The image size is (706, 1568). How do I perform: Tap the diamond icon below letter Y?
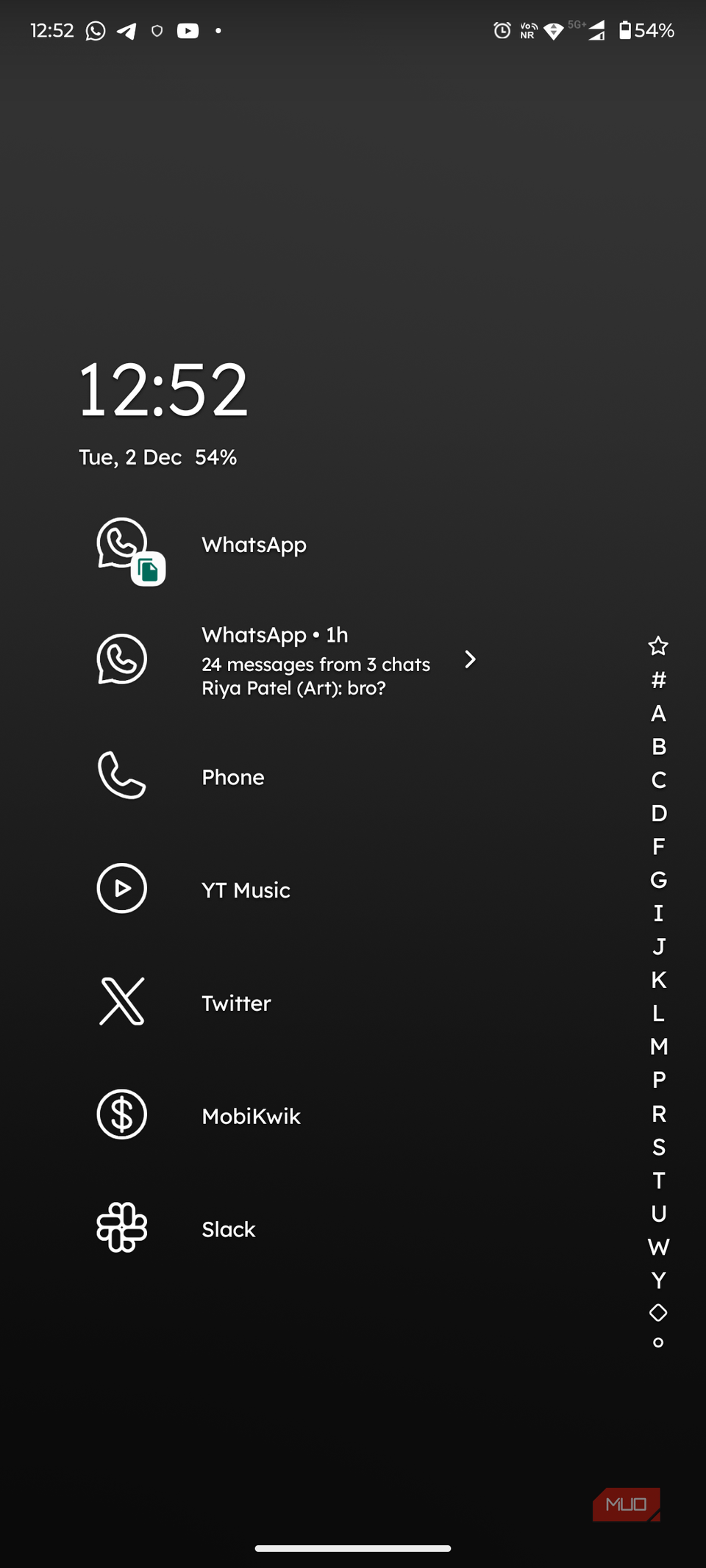tap(658, 1312)
